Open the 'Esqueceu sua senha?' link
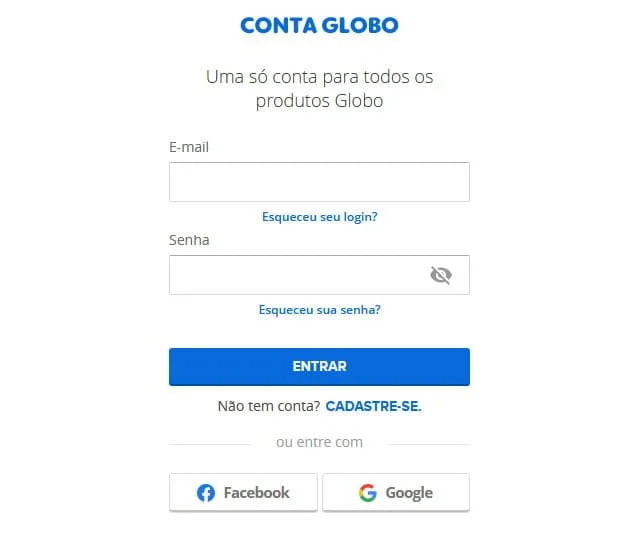Image resolution: width=643 pixels, height=550 pixels. [319, 310]
